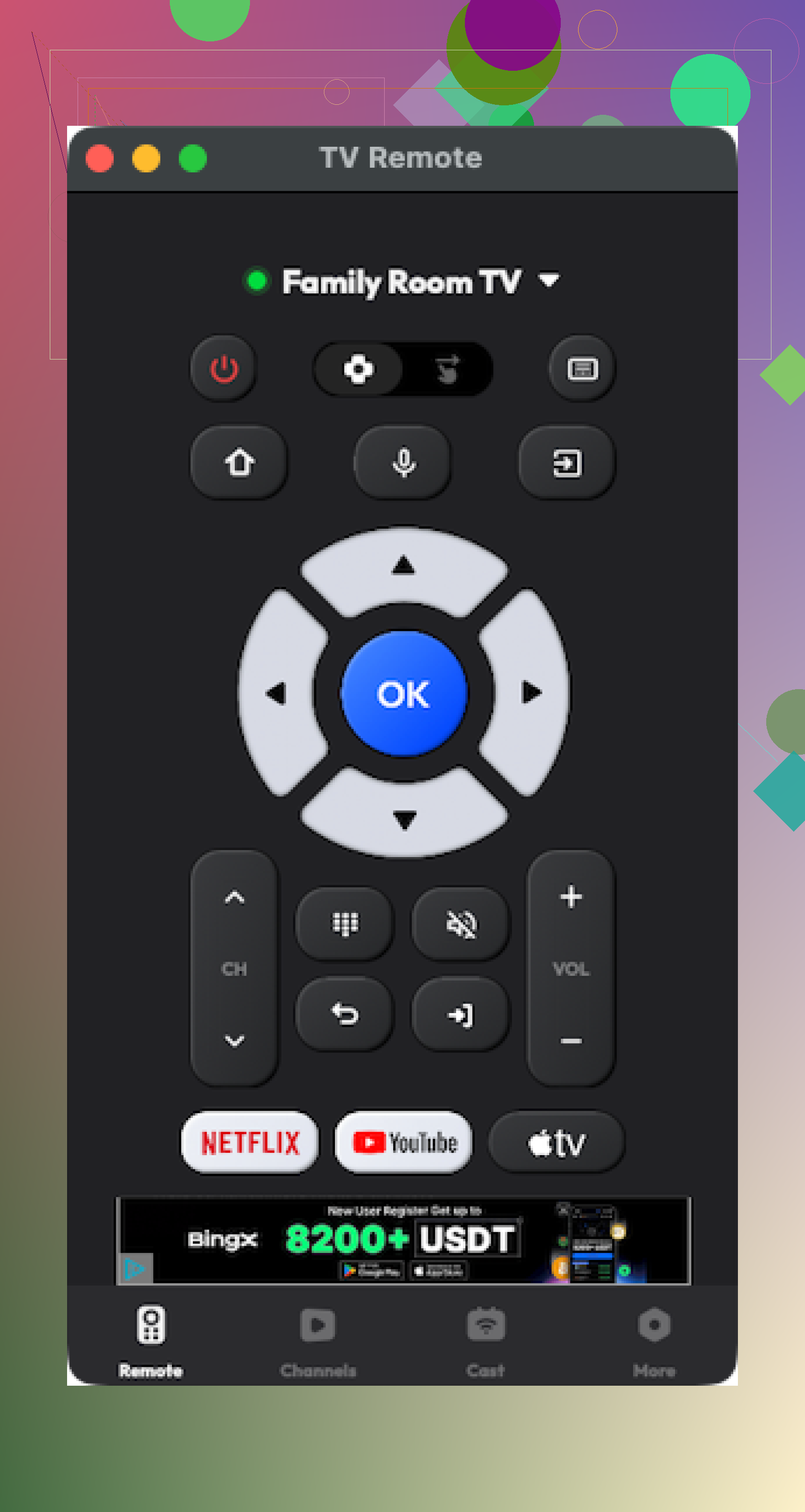Turn the TV off with the power button

pos(224,369)
